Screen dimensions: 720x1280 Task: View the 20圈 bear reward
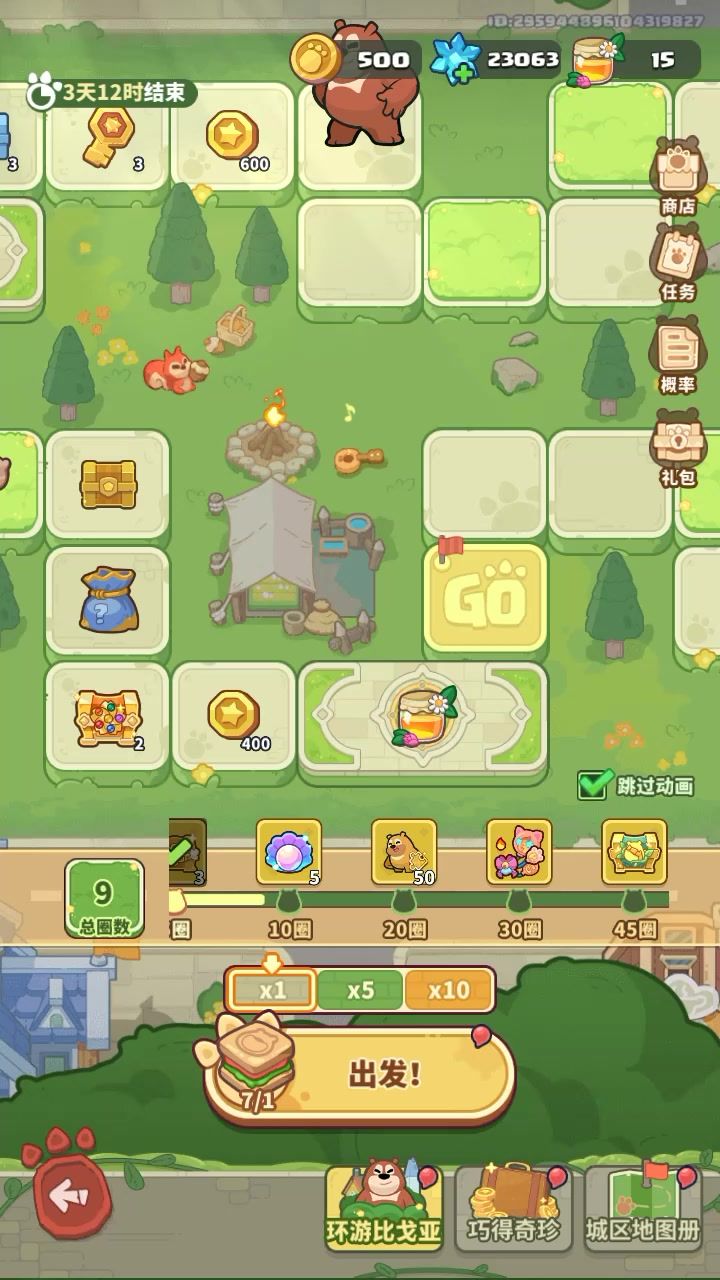404,852
